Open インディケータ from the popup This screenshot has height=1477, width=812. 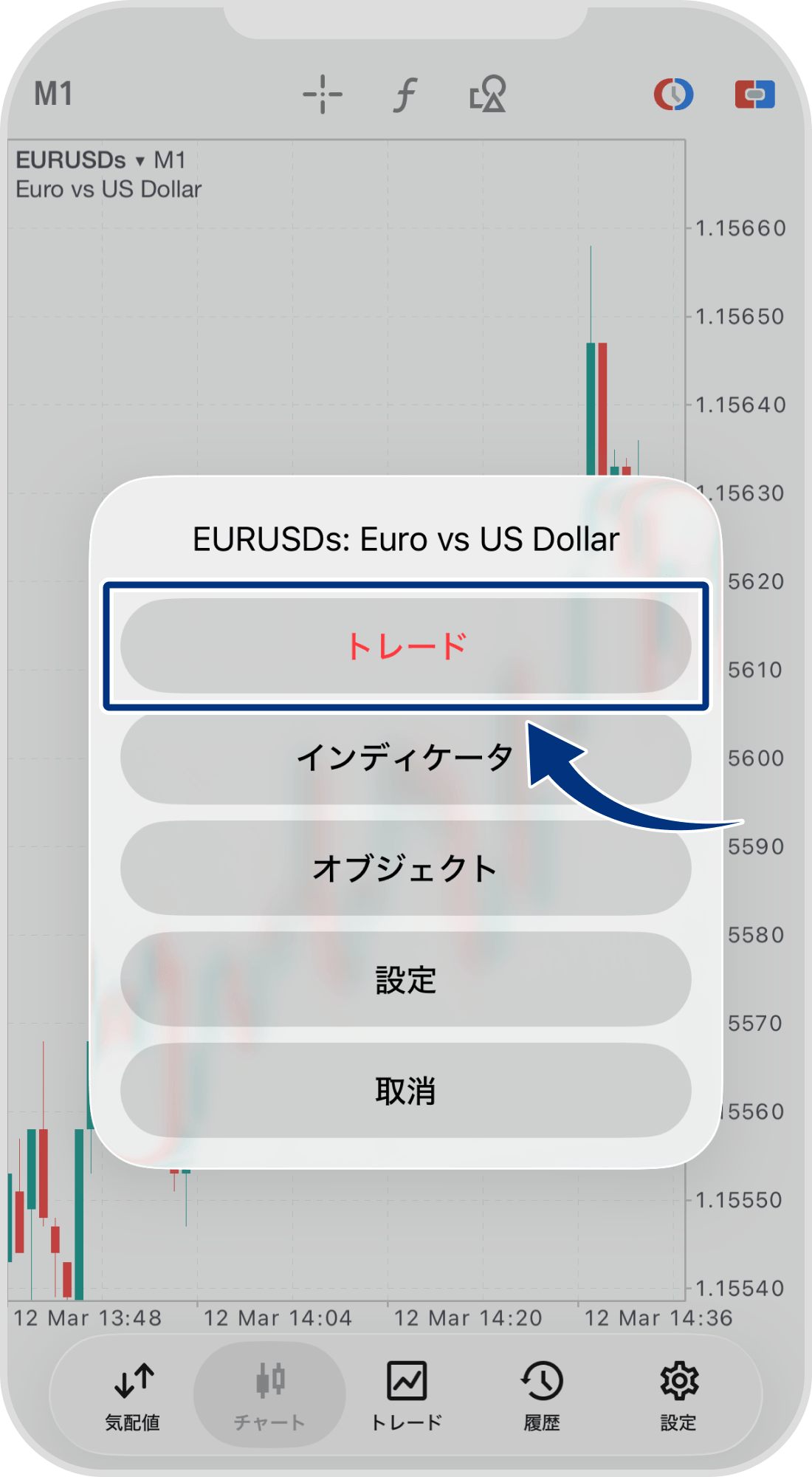(405, 757)
